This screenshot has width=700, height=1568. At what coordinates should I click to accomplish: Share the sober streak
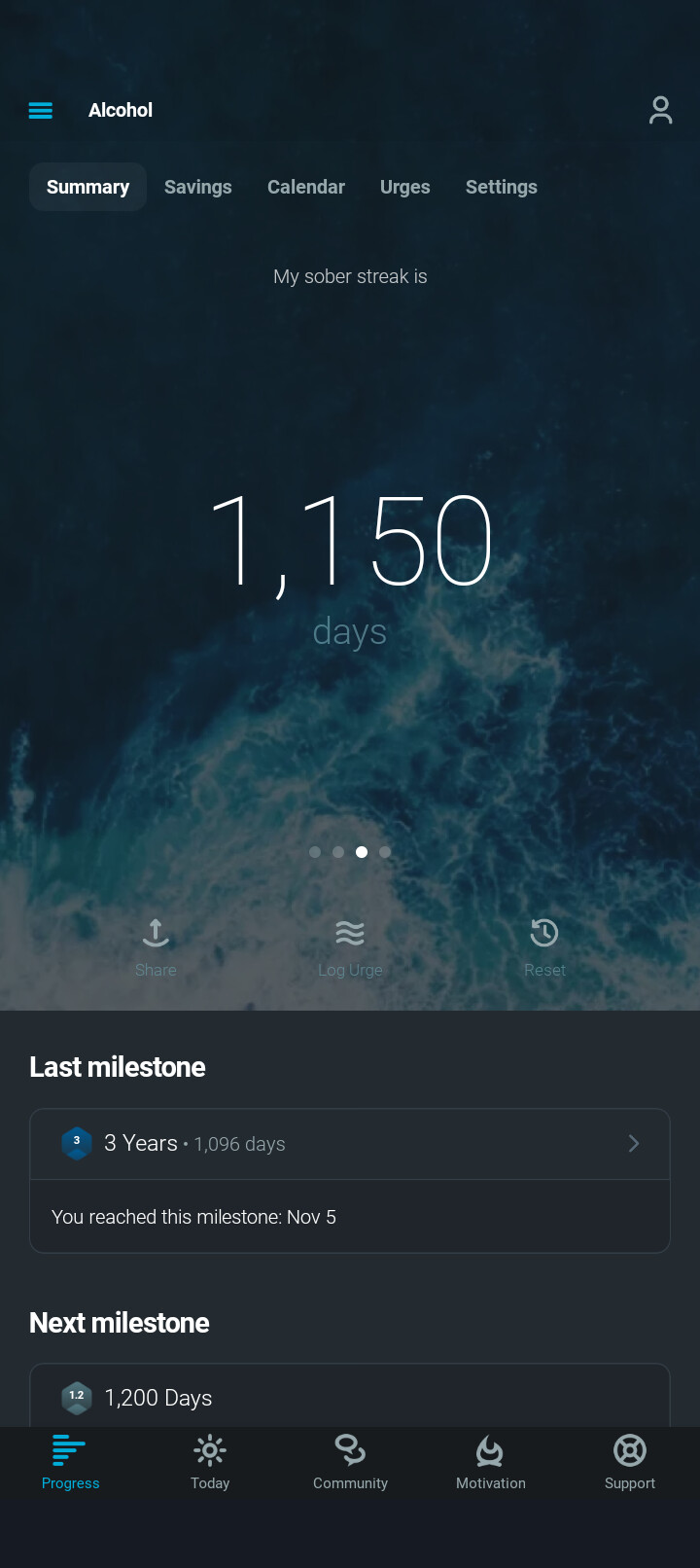[x=156, y=945]
